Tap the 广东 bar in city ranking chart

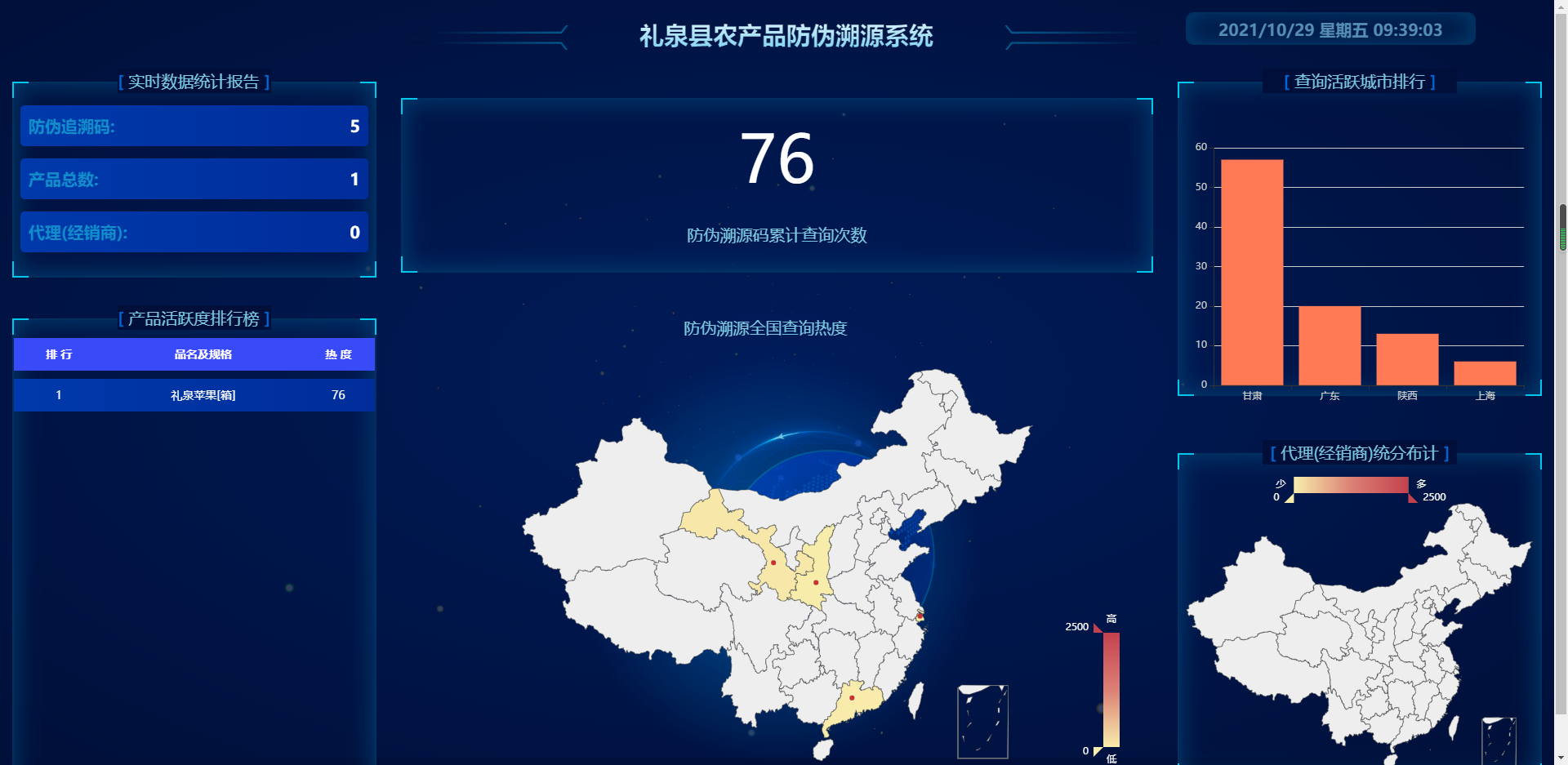click(1329, 345)
